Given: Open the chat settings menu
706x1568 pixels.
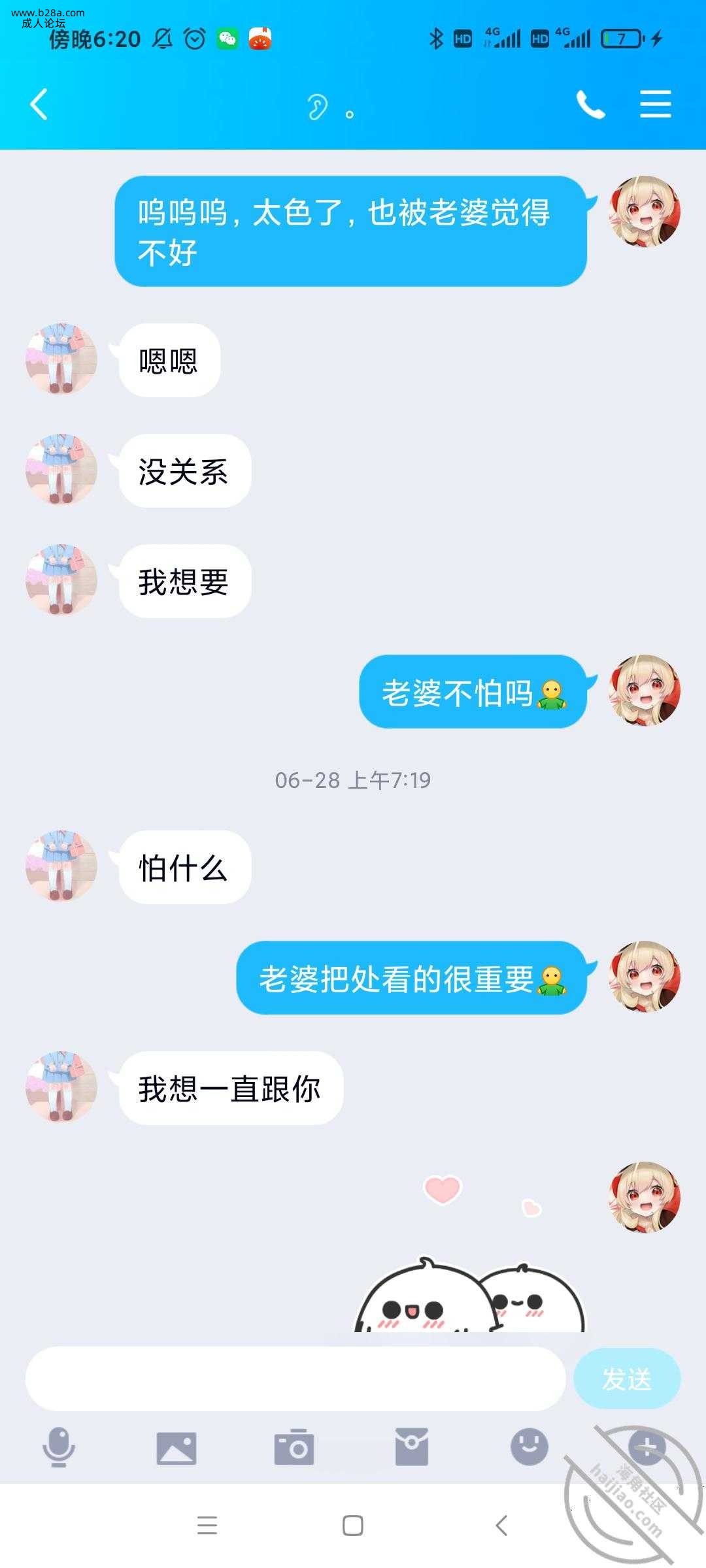Looking at the screenshot, I should coord(655,105).
